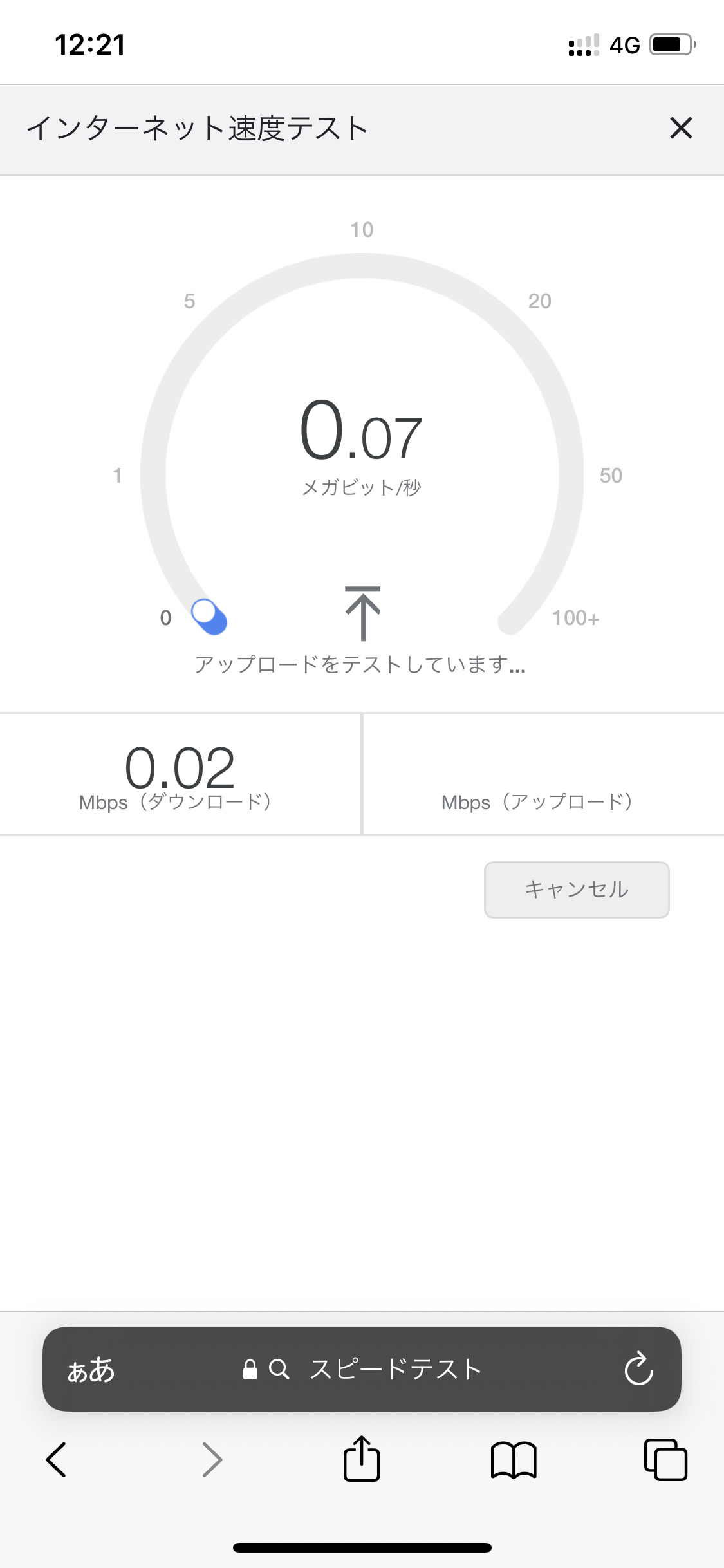Screen dimensions: 724x1568
Task: Open the ぁあ page settings menu
Action: click(91, 1369)
